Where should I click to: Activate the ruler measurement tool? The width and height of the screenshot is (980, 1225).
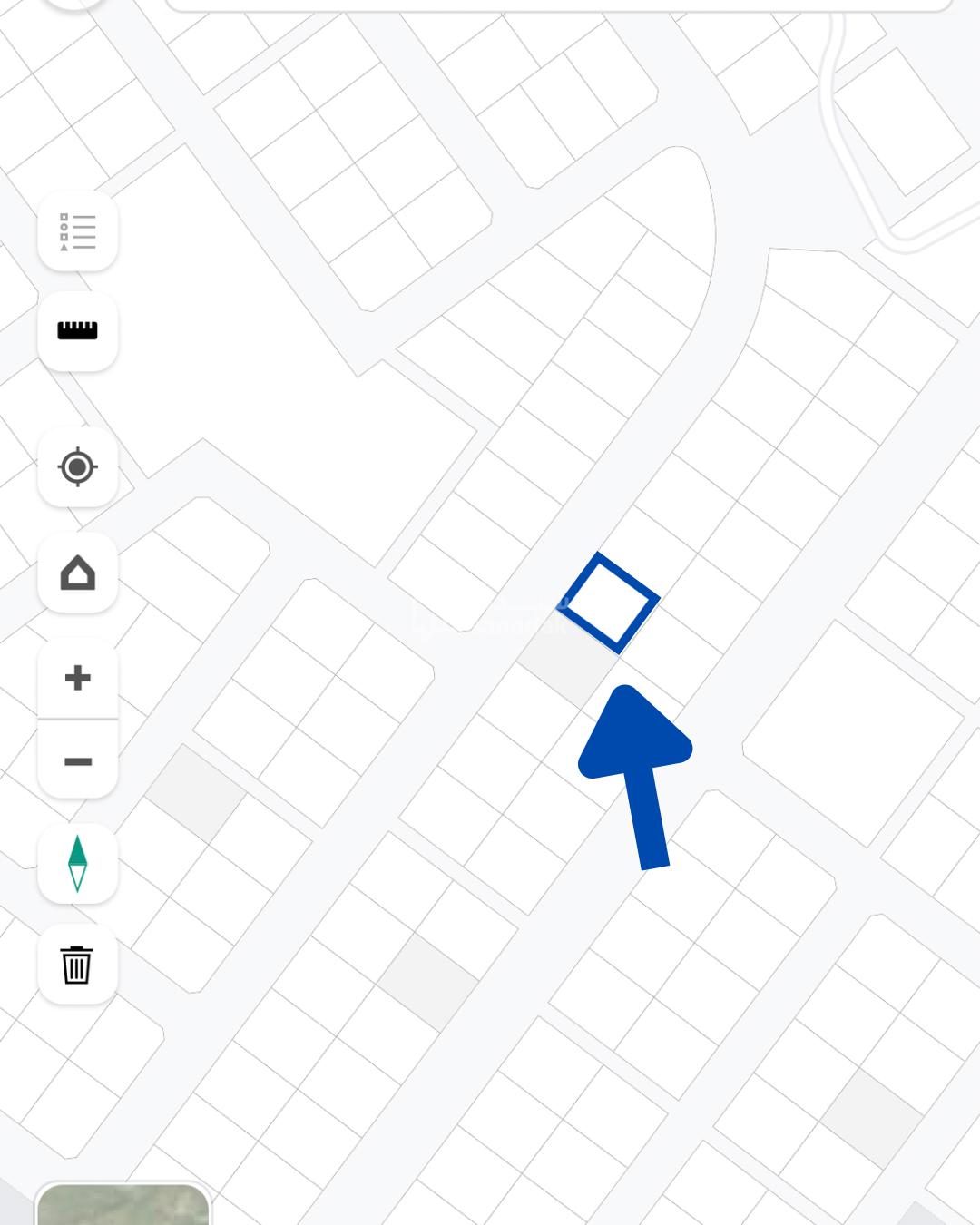click(78, 331)
